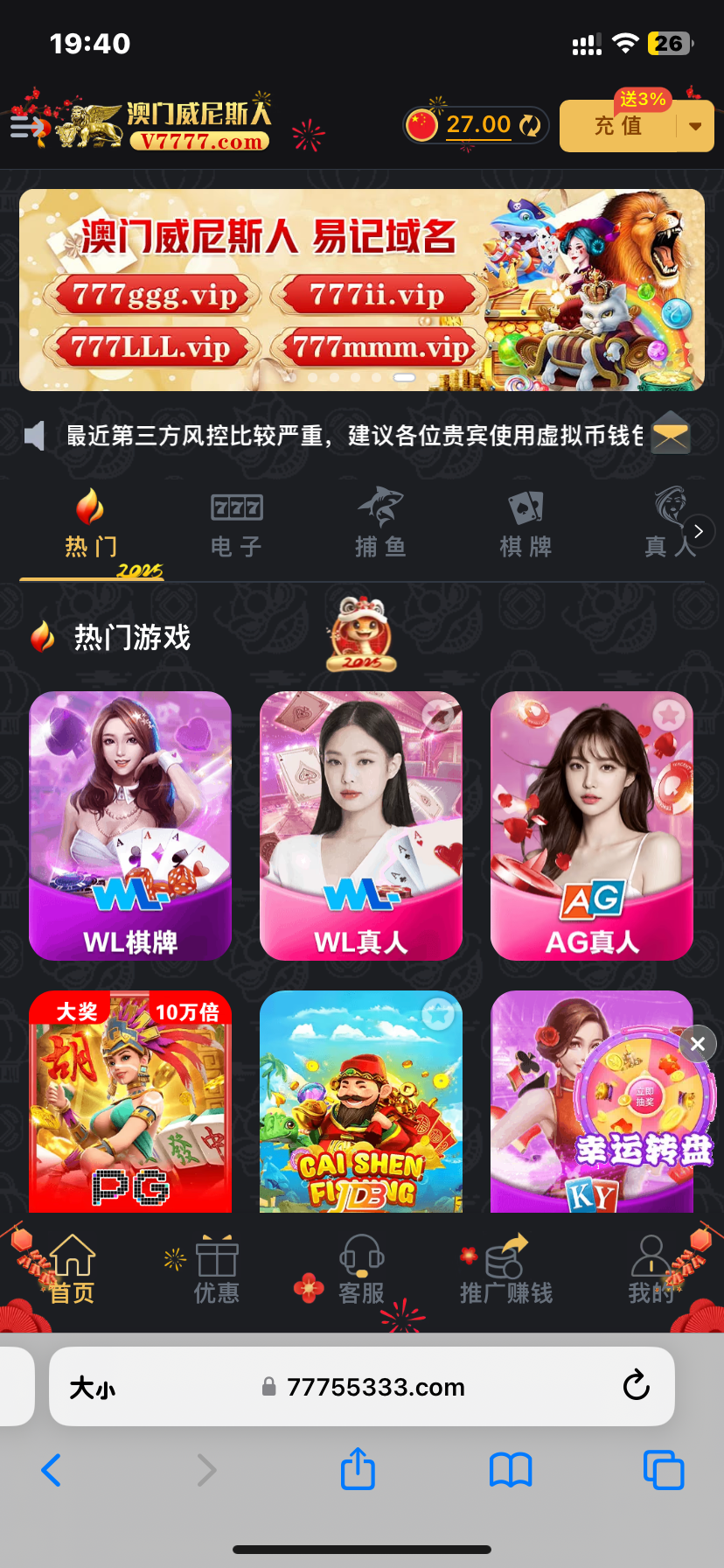Viewport: 724px width, 1568px height.
Task: Reload the page in Safari
Action: point(636,1386)
